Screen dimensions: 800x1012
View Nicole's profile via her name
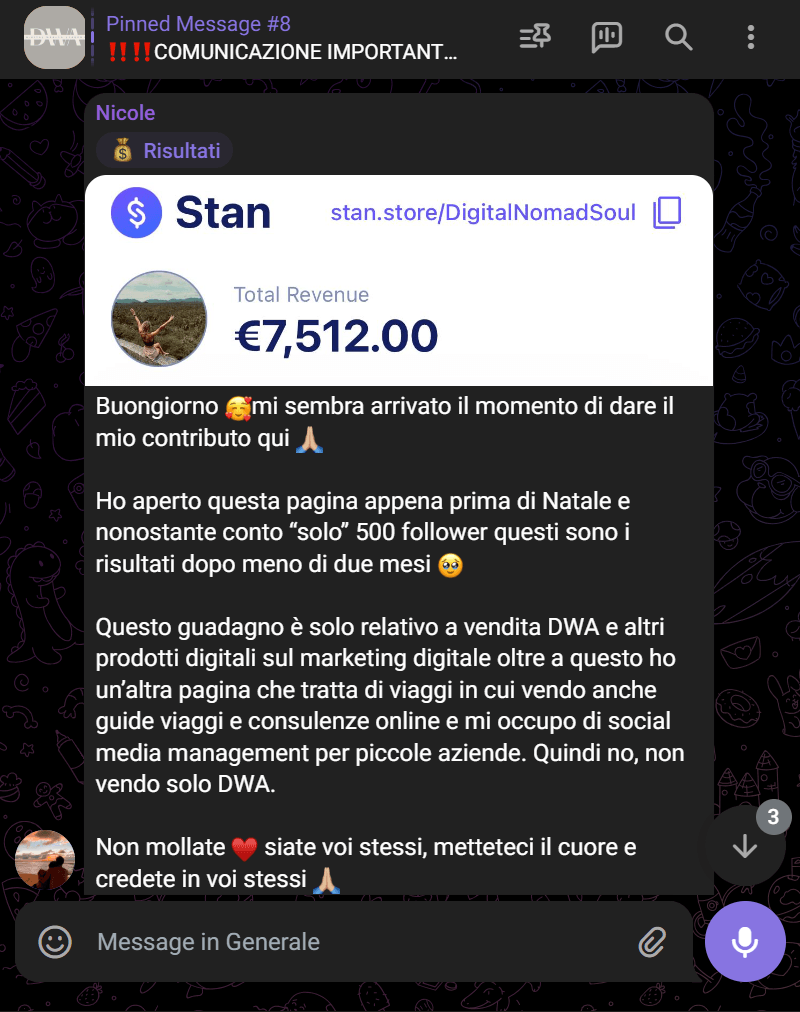pos(126,113)
